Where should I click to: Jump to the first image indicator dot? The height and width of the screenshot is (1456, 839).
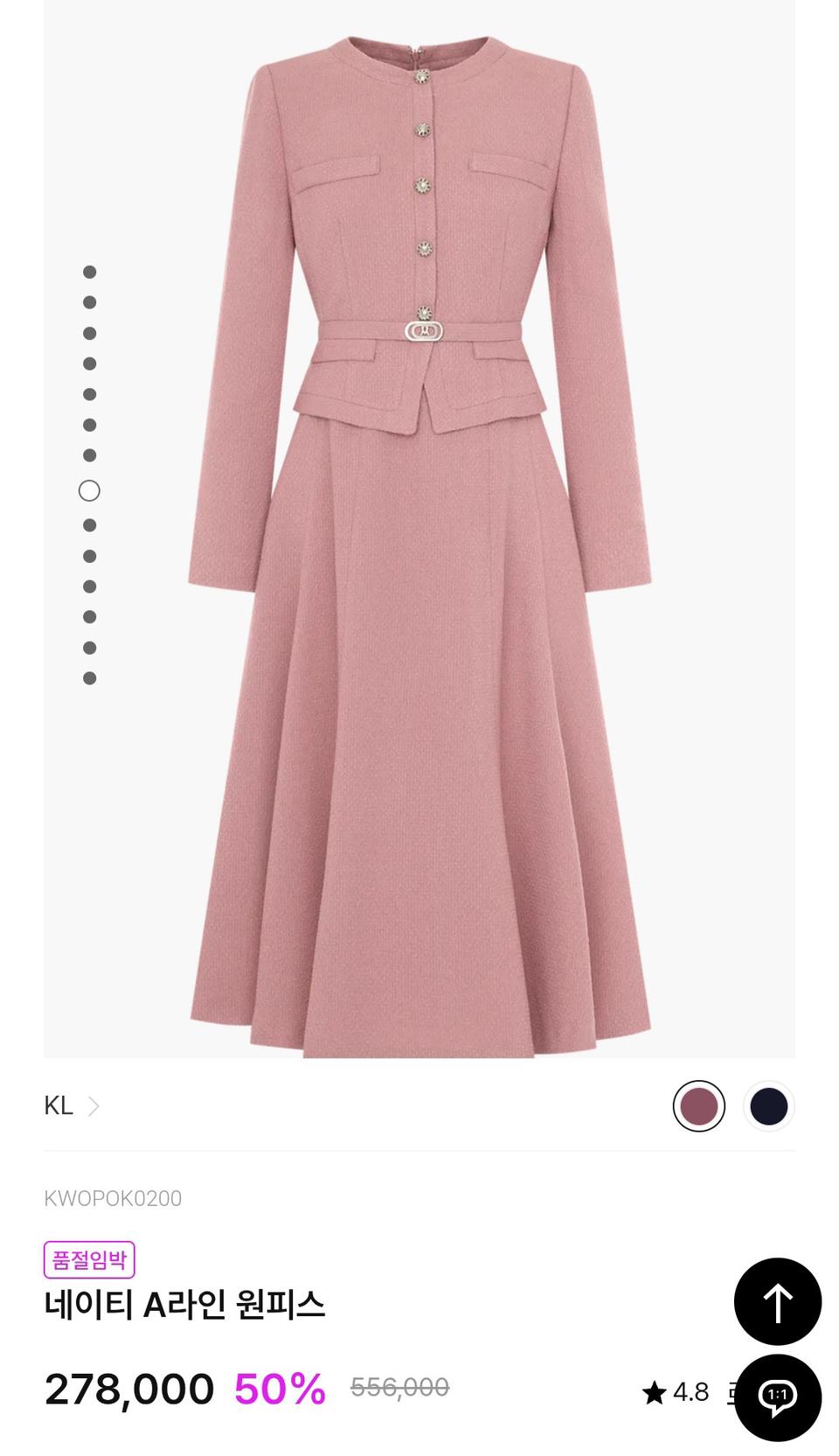[x=89, y=273]
